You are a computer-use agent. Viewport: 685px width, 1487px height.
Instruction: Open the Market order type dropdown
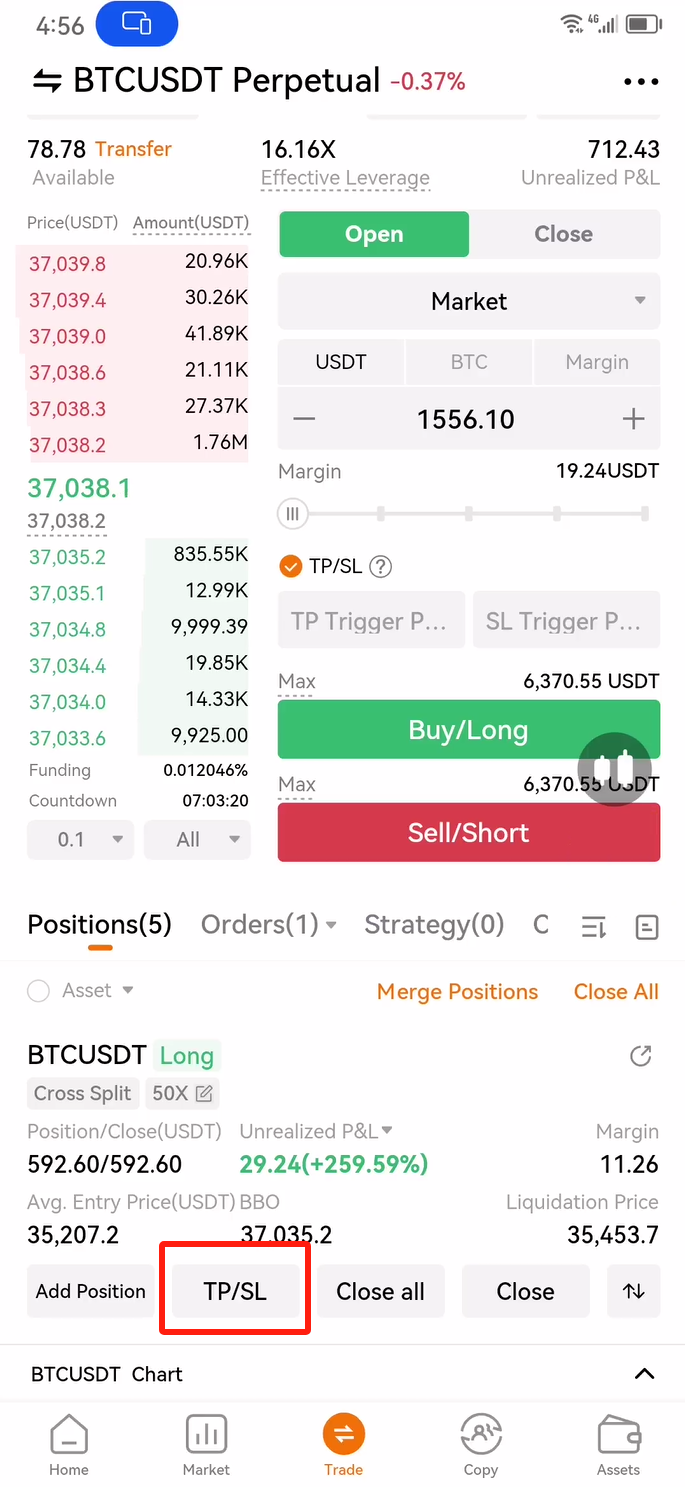(x=469, y=301)
